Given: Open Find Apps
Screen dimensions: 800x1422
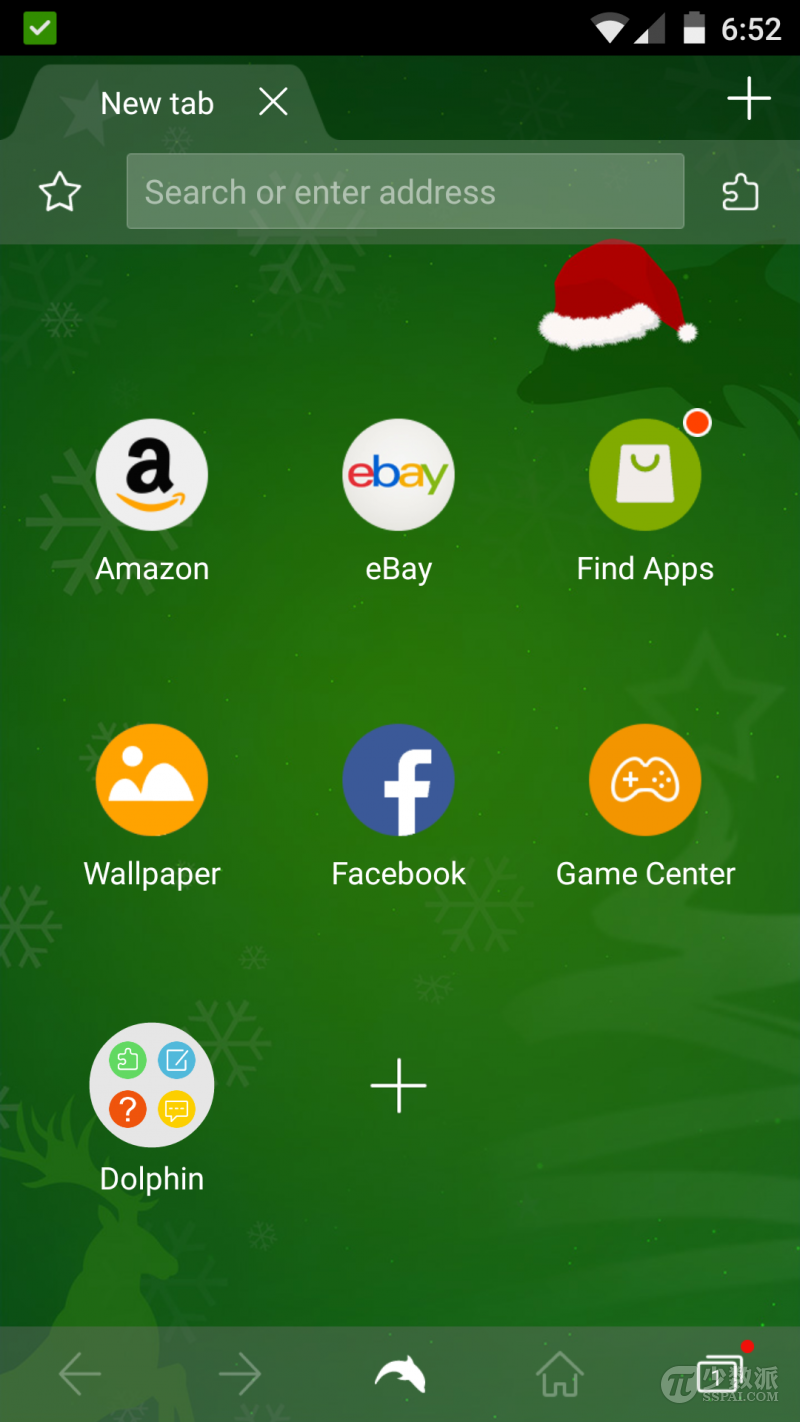Looking at the screenshot, I should pyautogui.click(x=645, y=475).
